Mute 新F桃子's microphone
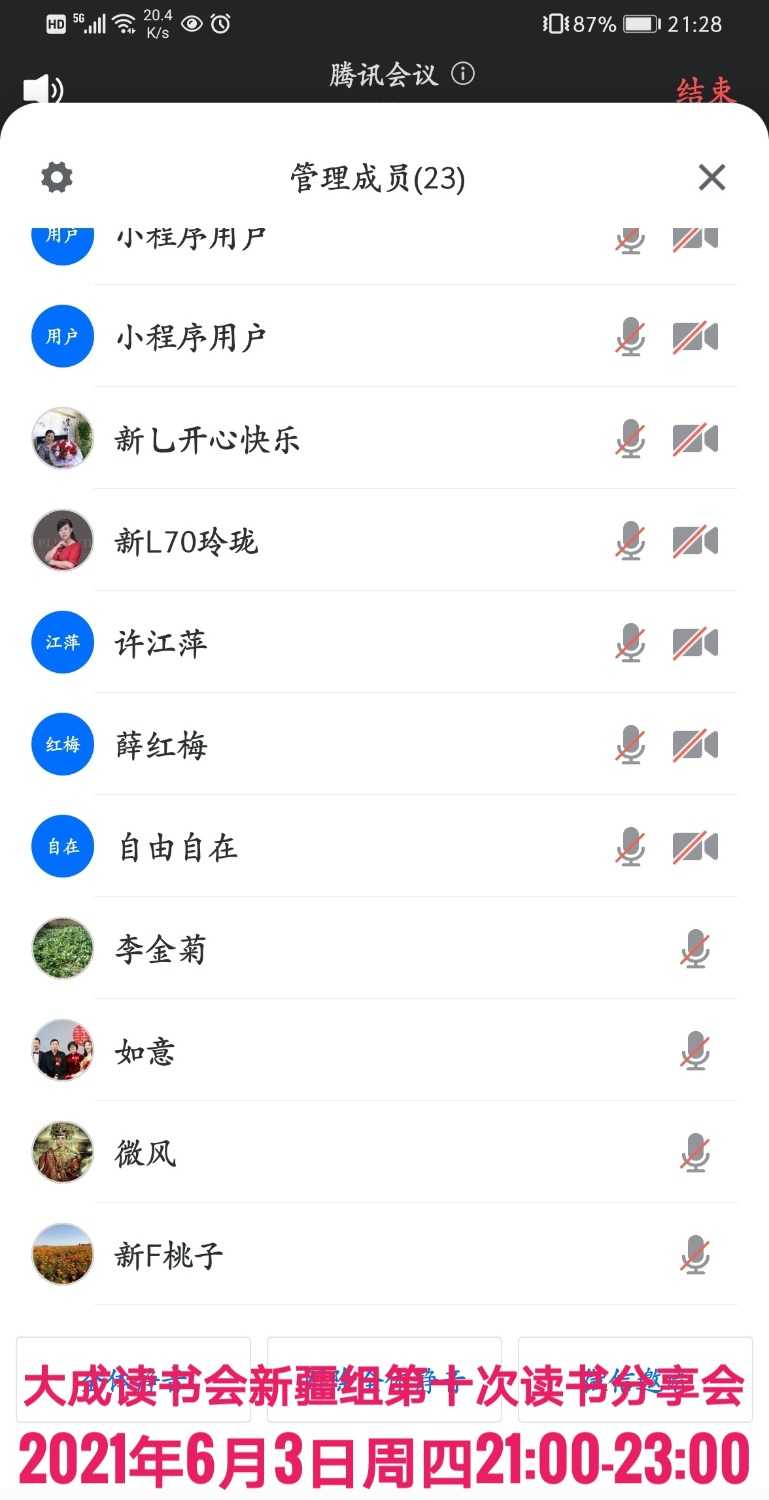 coord(695,1254)
